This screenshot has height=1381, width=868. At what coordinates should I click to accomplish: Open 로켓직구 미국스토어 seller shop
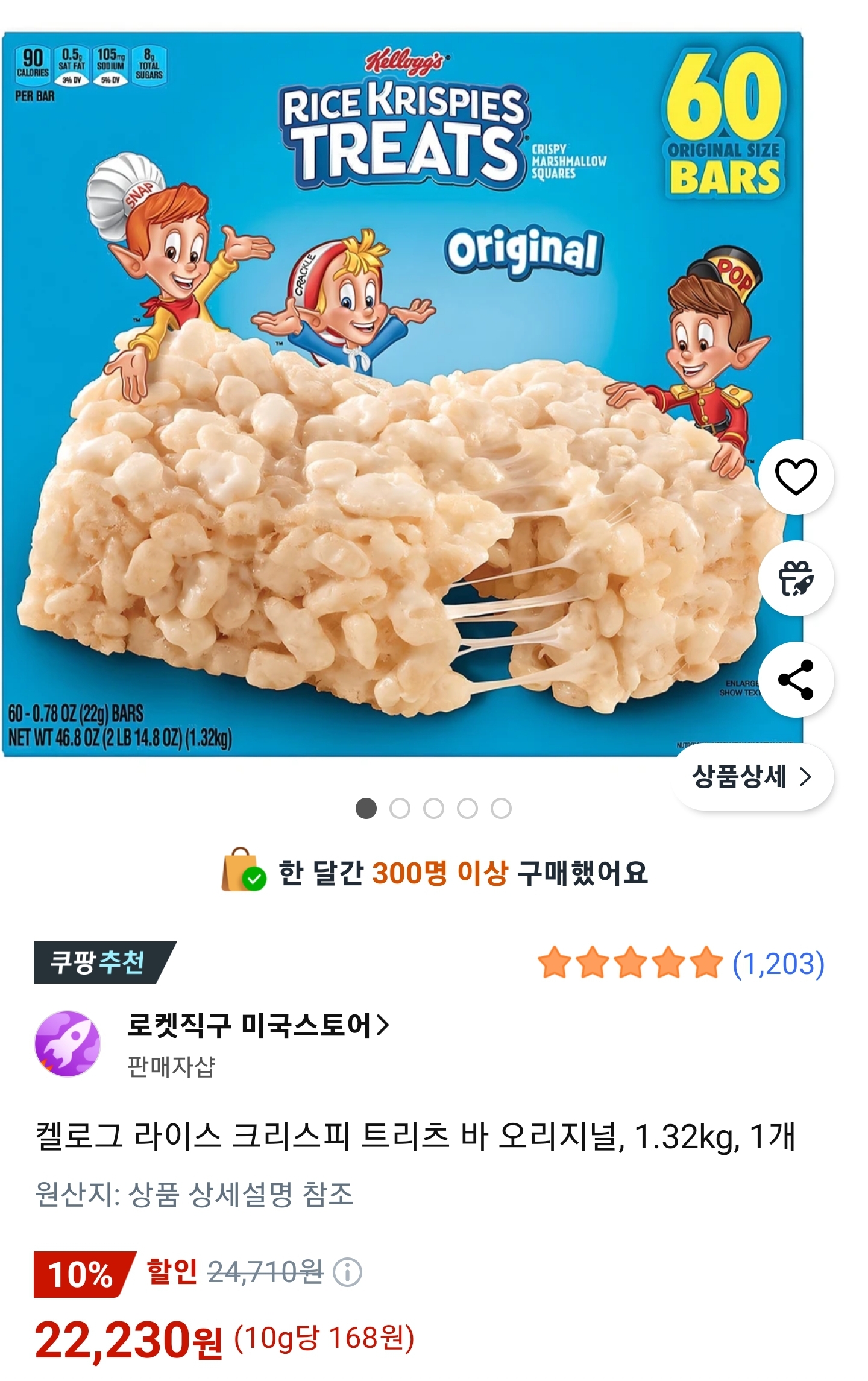pos(258,1025)
